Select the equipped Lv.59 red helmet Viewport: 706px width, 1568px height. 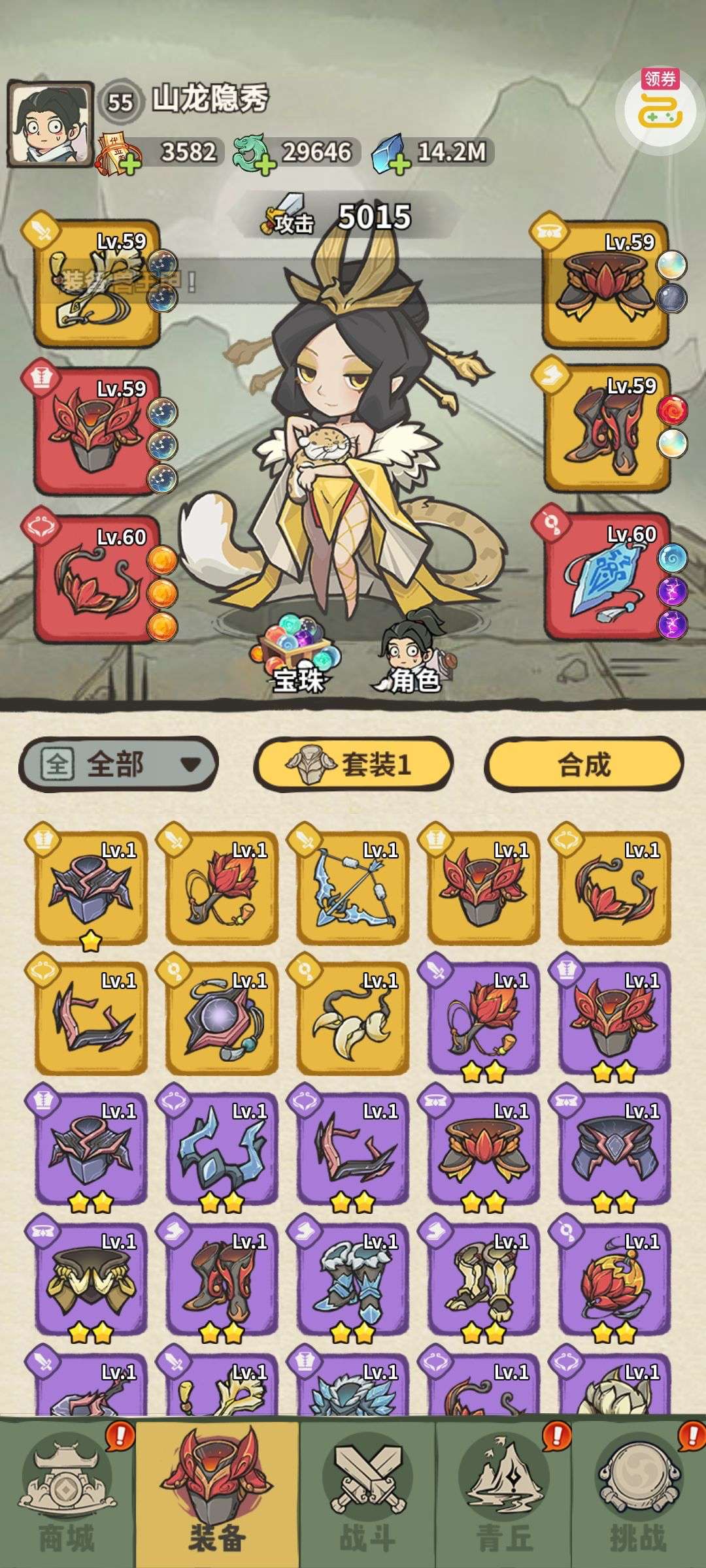97,431
